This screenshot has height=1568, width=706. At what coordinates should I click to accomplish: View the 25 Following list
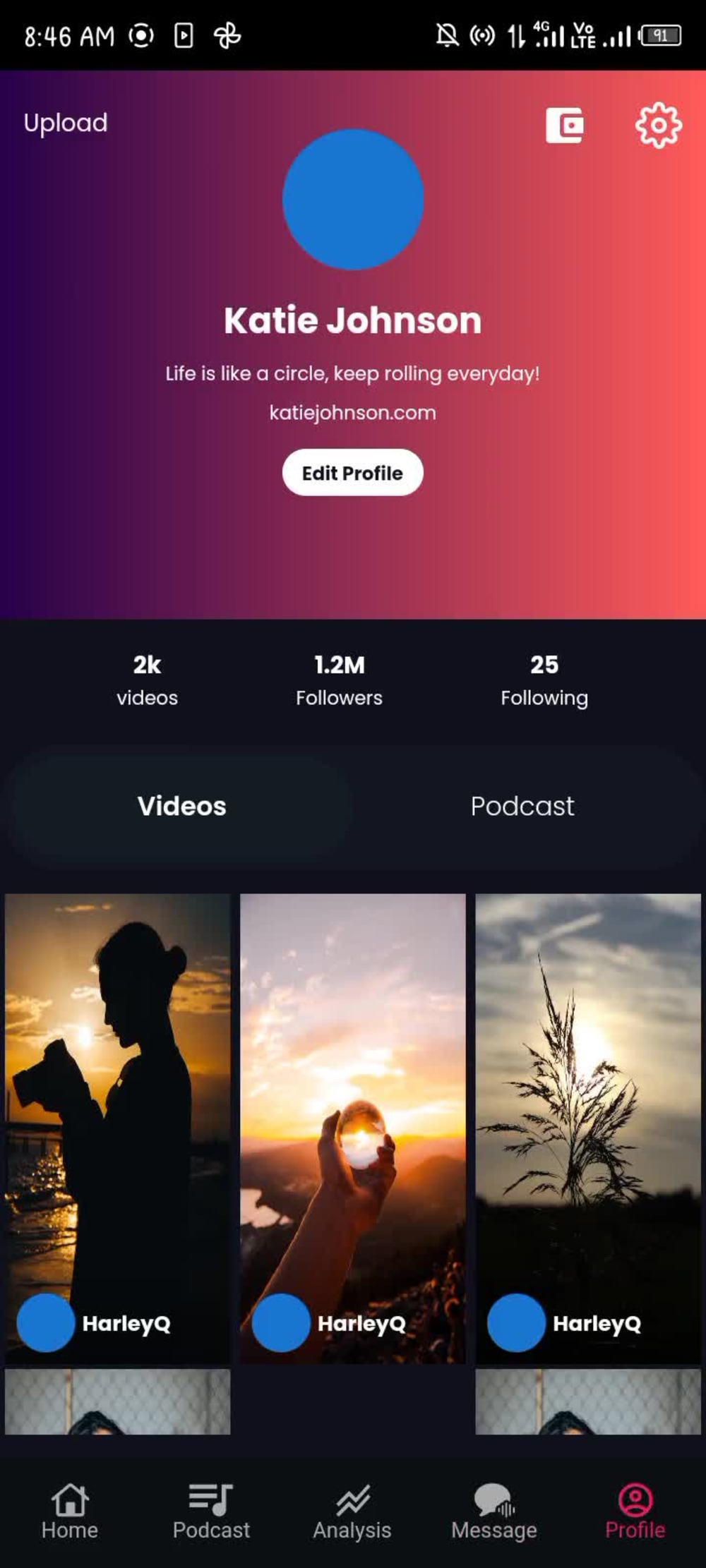pyautogui.click(x=544, y=680)
